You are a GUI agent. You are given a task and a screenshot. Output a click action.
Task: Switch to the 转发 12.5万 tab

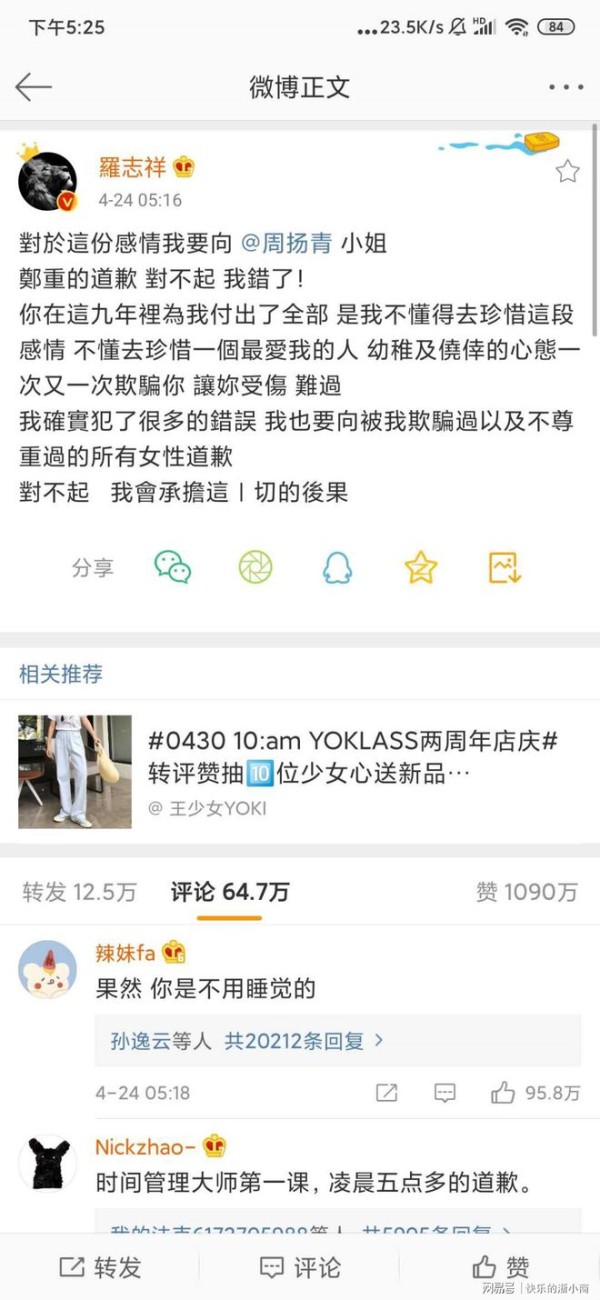tap(79, 892)
